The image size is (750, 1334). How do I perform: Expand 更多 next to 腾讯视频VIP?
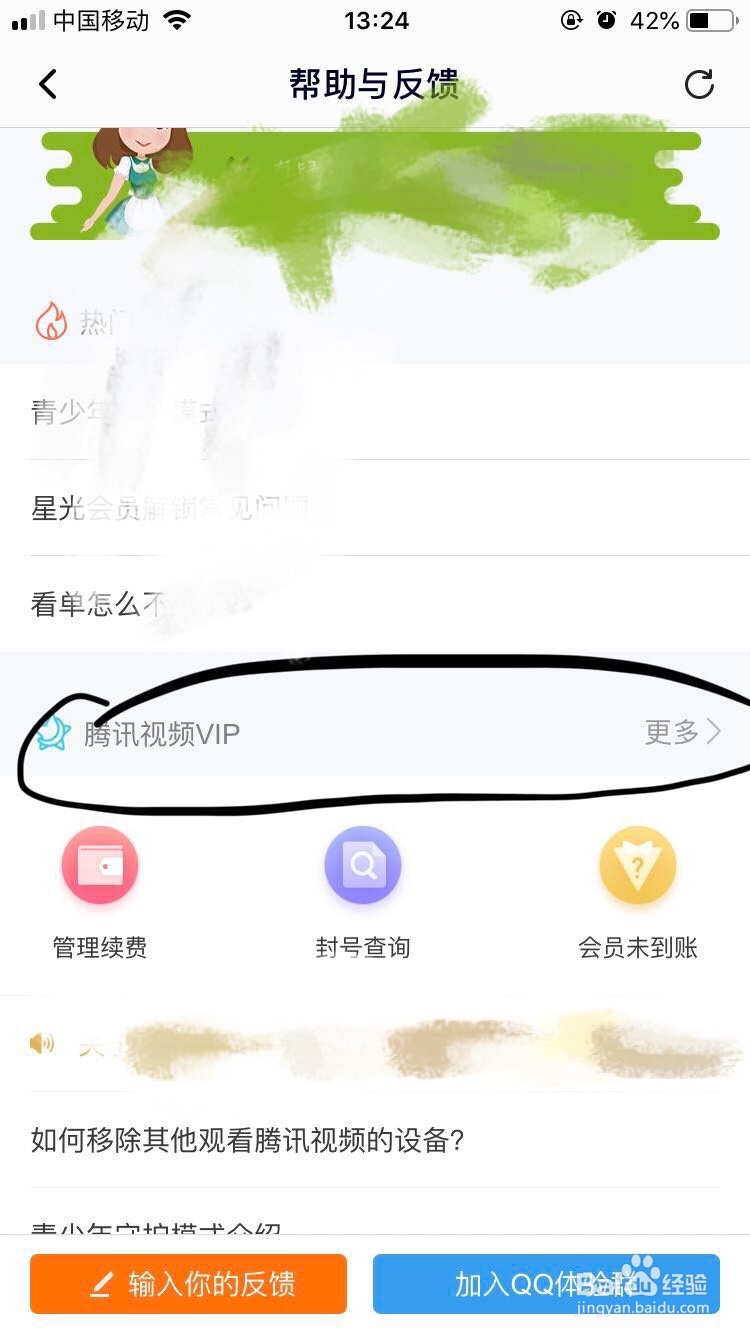click(x=678, y=733)
